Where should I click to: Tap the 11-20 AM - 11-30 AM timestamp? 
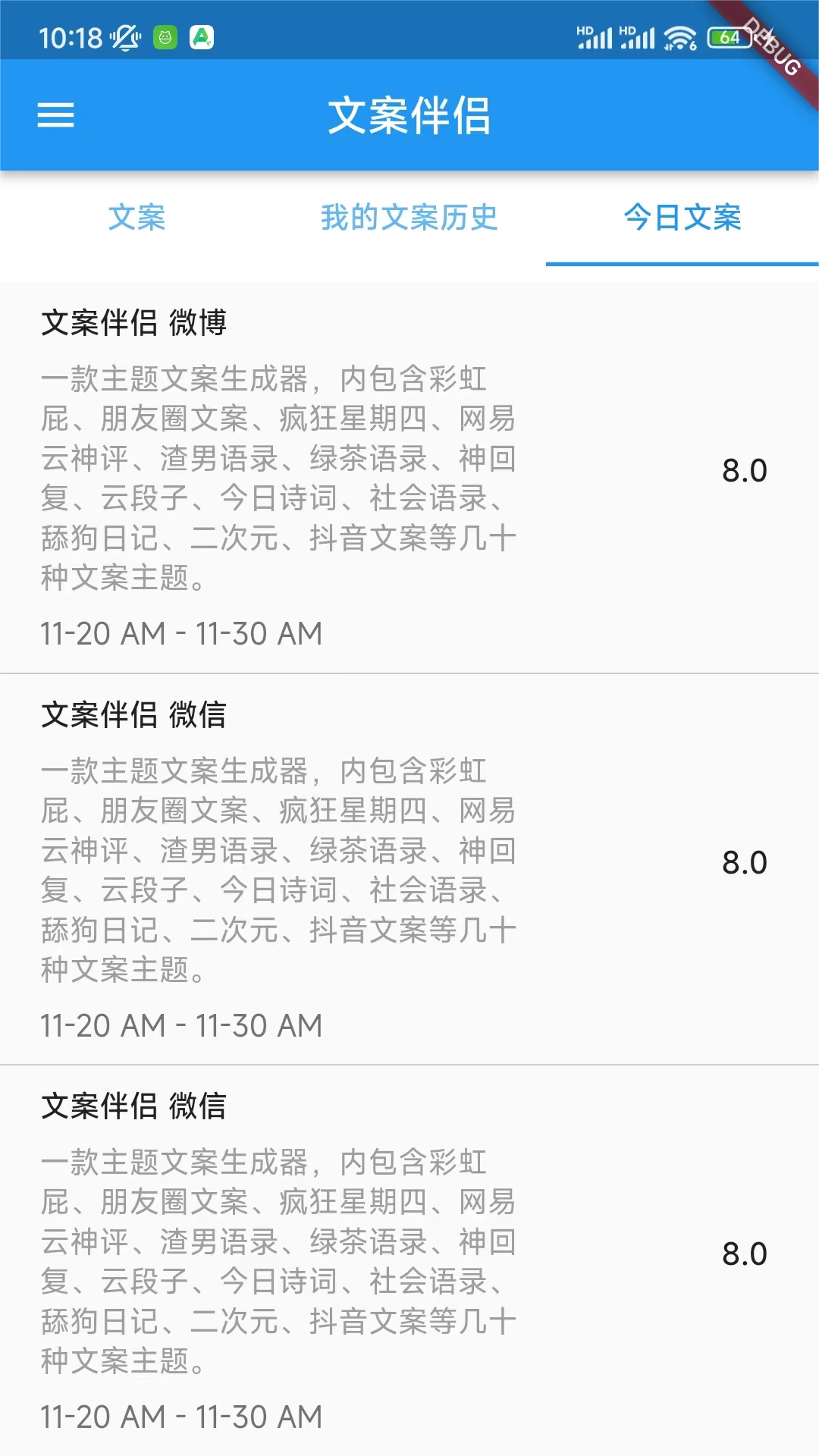(x=180, y=633)
